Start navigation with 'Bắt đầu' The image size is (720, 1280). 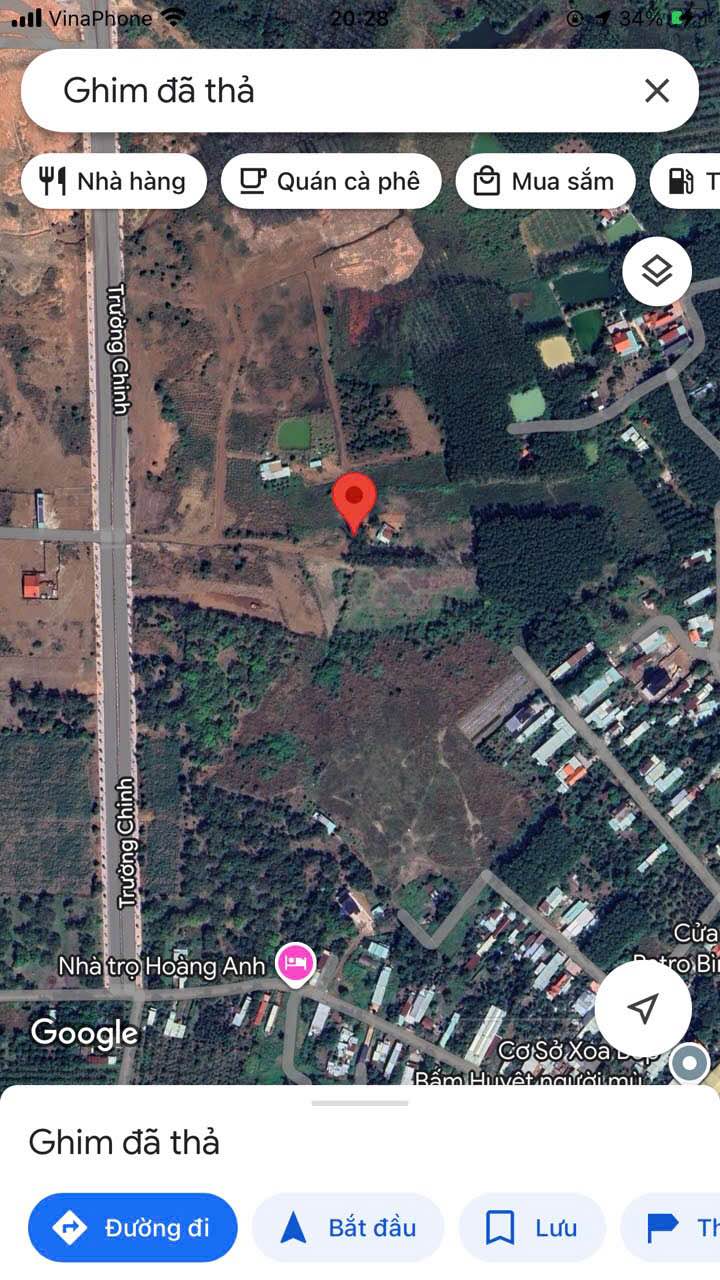(x=348, y=1227)
